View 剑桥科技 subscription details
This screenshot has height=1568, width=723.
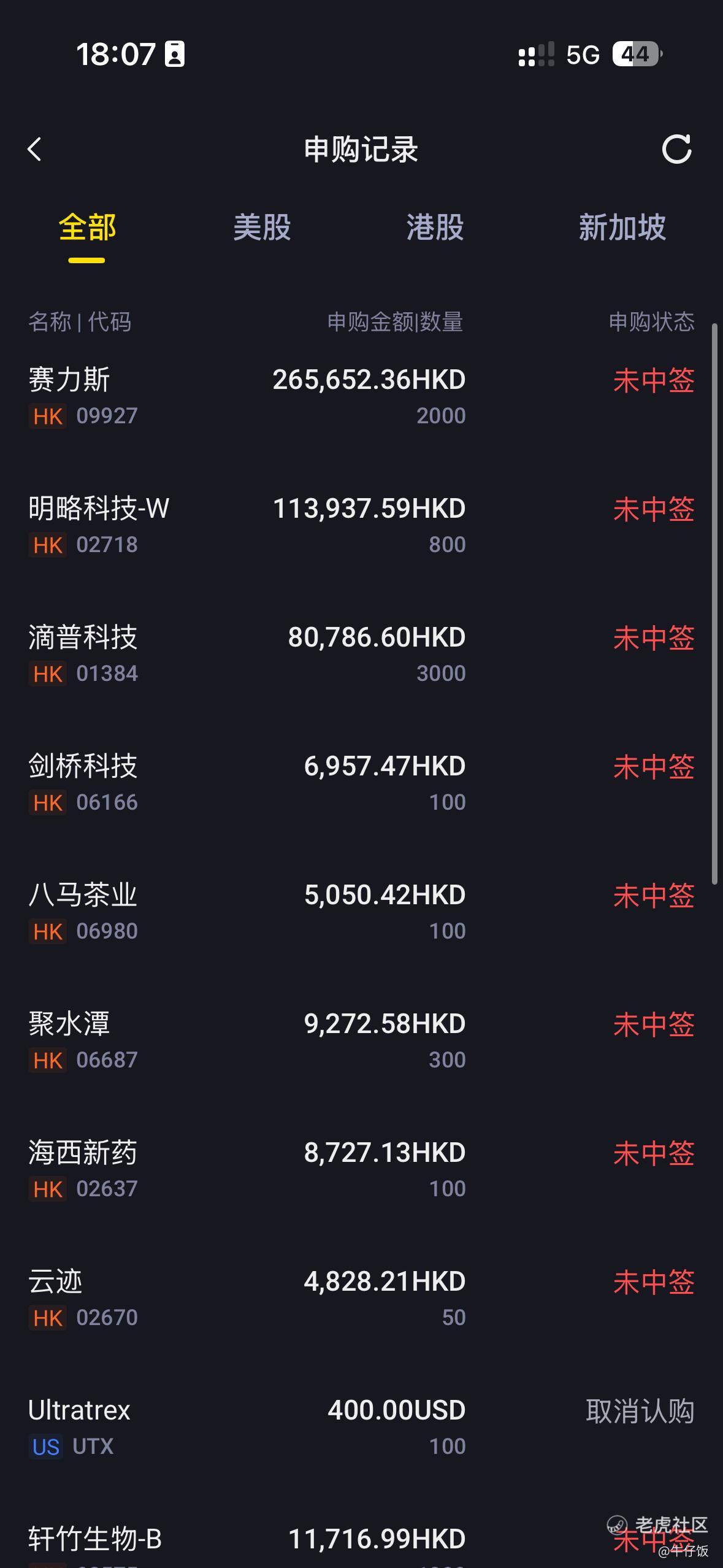tap(361, 783)
